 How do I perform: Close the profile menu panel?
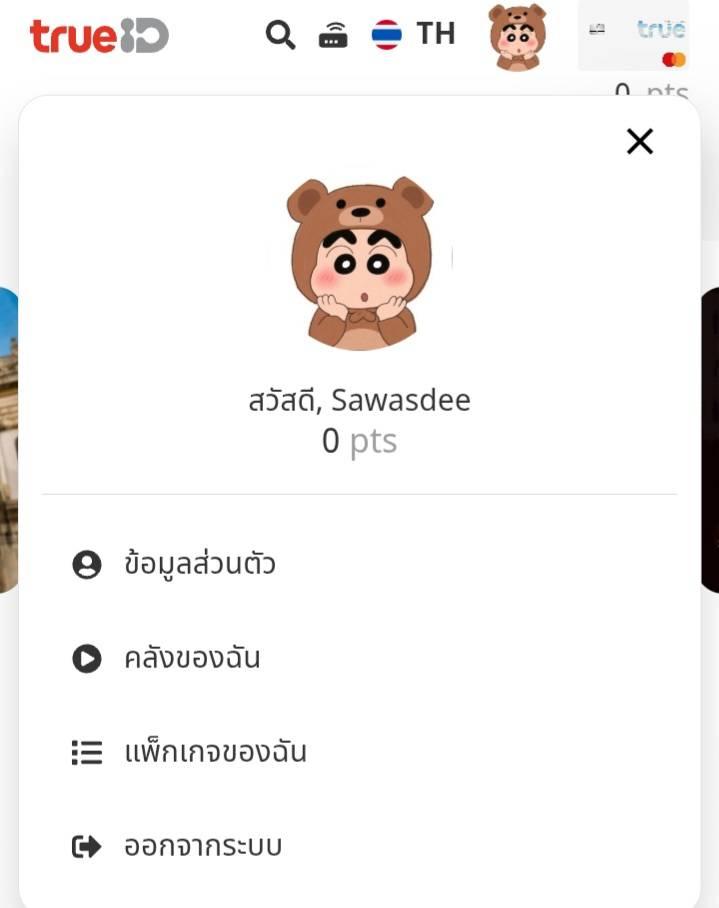pyautogui.click(x=639, y=142)
